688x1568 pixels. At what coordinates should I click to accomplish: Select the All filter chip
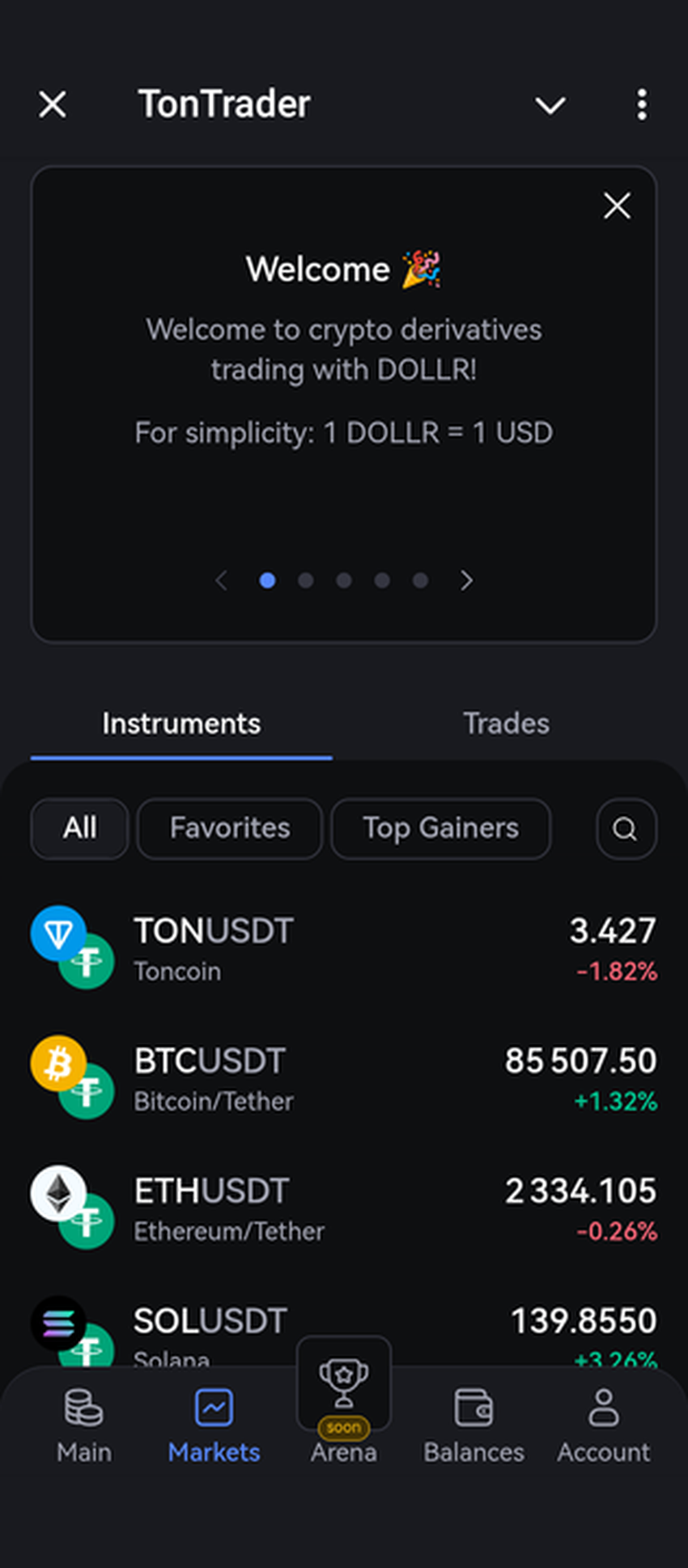coord(79,828)
